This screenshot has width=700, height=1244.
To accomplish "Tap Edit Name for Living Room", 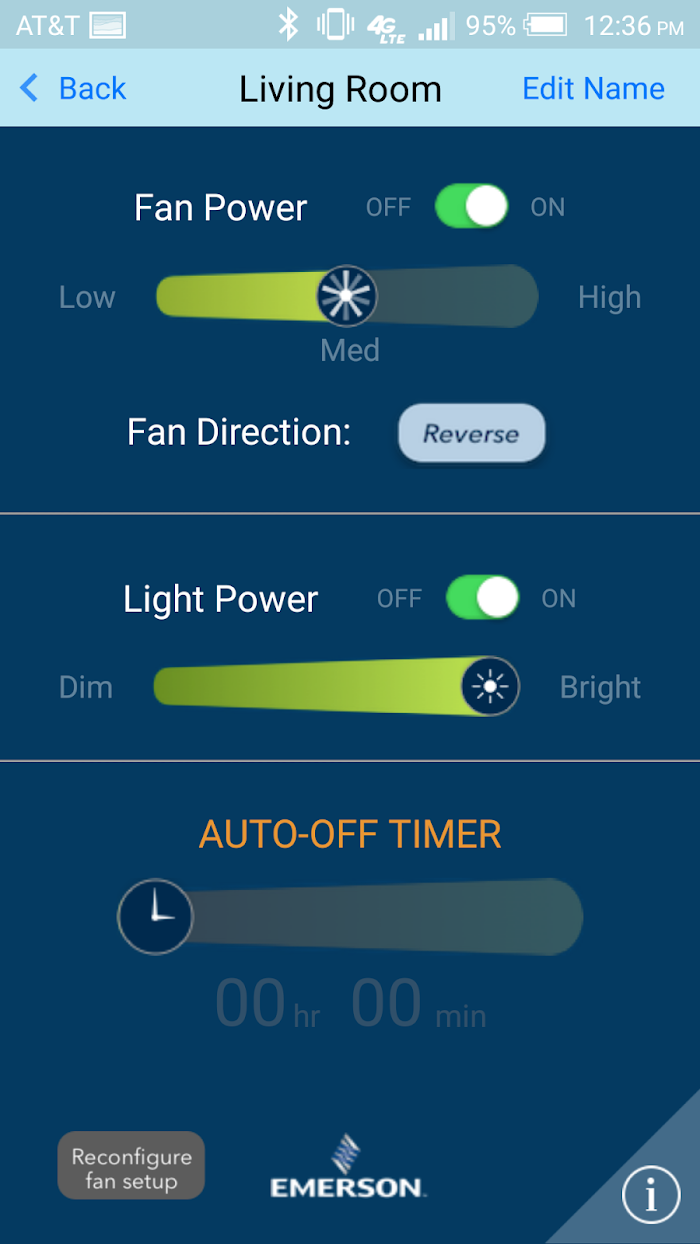I will click(x=593, y=88).
